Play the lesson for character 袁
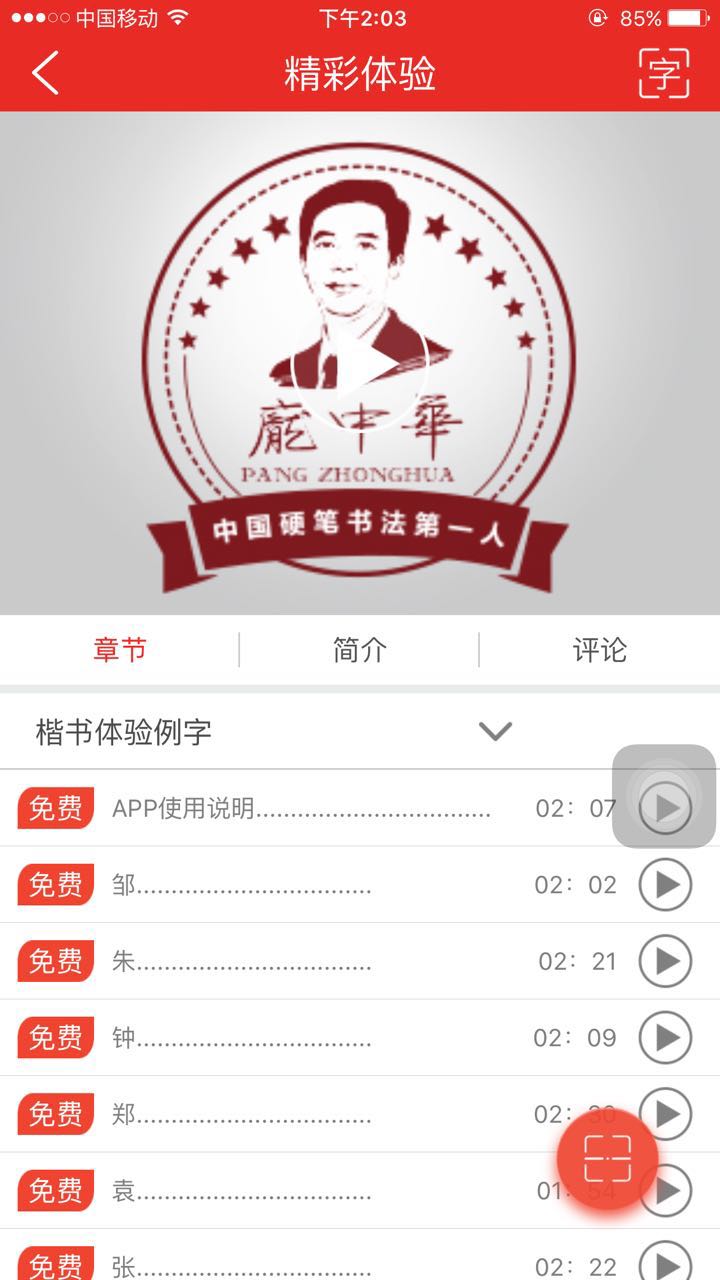720x1280 pixels. point(663,1189)
